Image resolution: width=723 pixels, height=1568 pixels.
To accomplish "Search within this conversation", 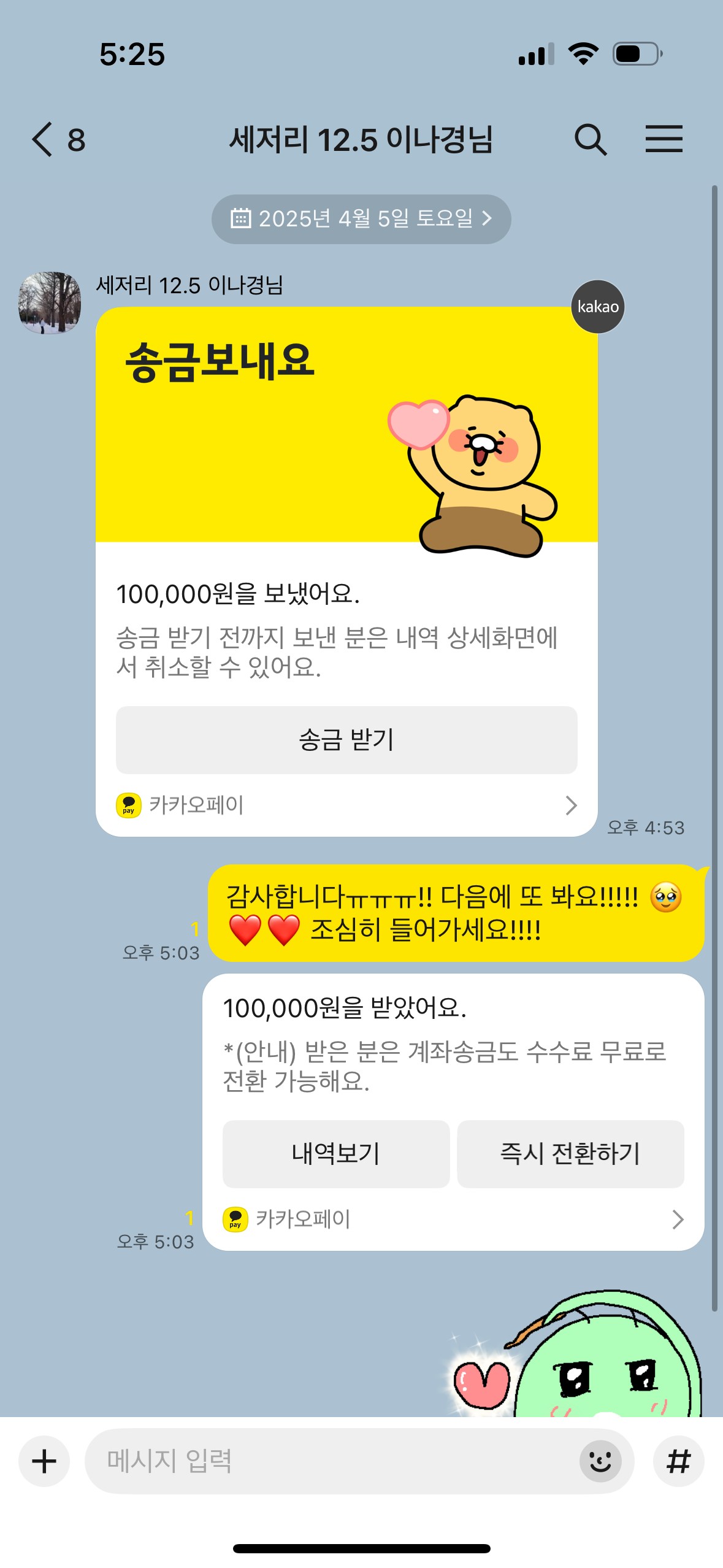I will pyautogui.click(x=590, y=139).
